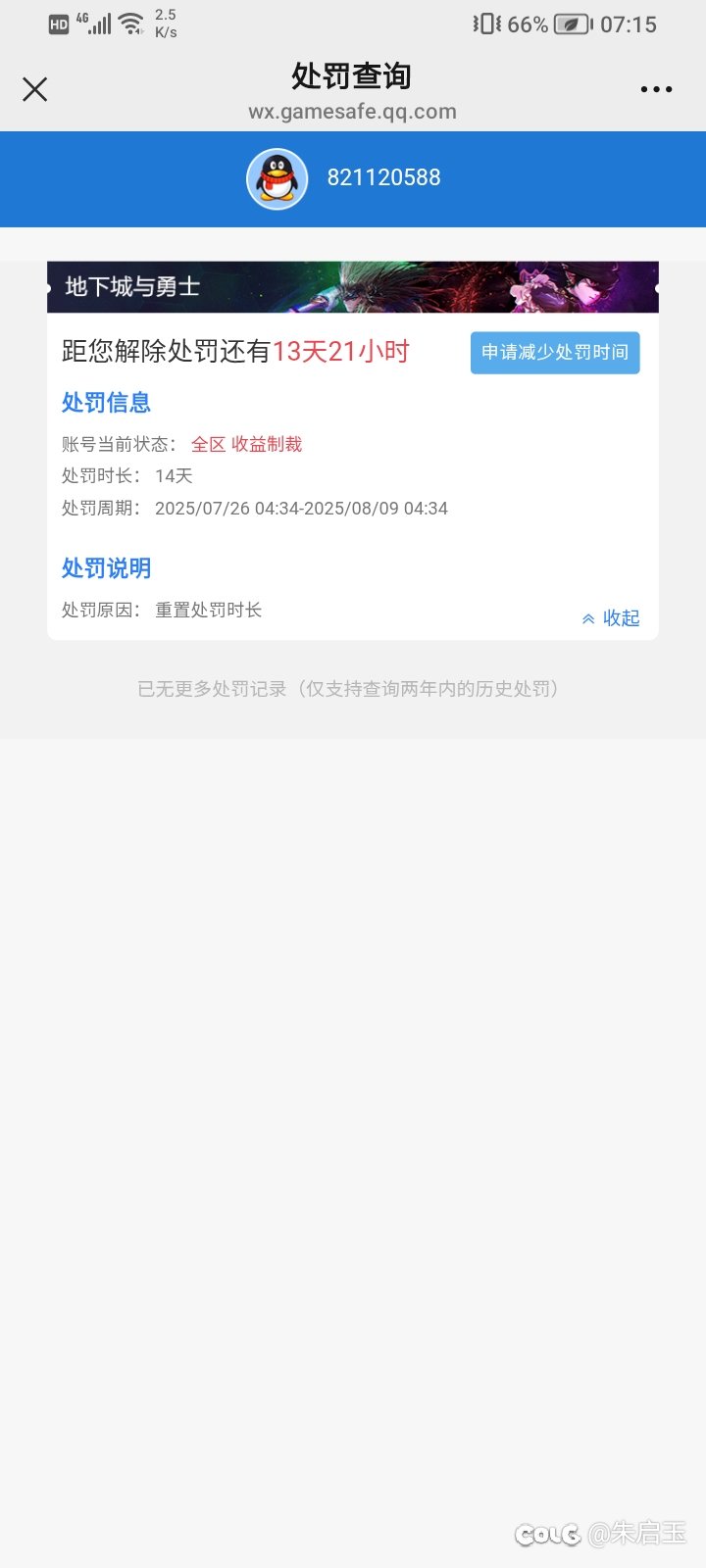Tap 申请减少处罚时间 button
This screenshot has height=1568, width=706.
coord(555,353)
